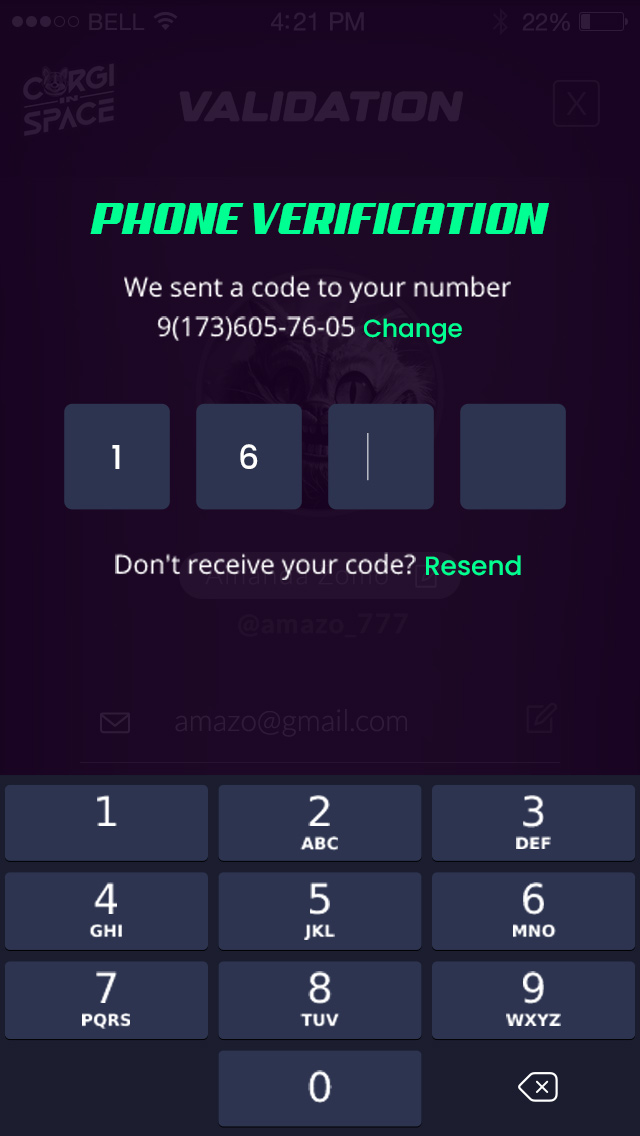The height and width of the screenshot is (1136, 640).
Task: Resend the verification code
Action: point(473,565)
